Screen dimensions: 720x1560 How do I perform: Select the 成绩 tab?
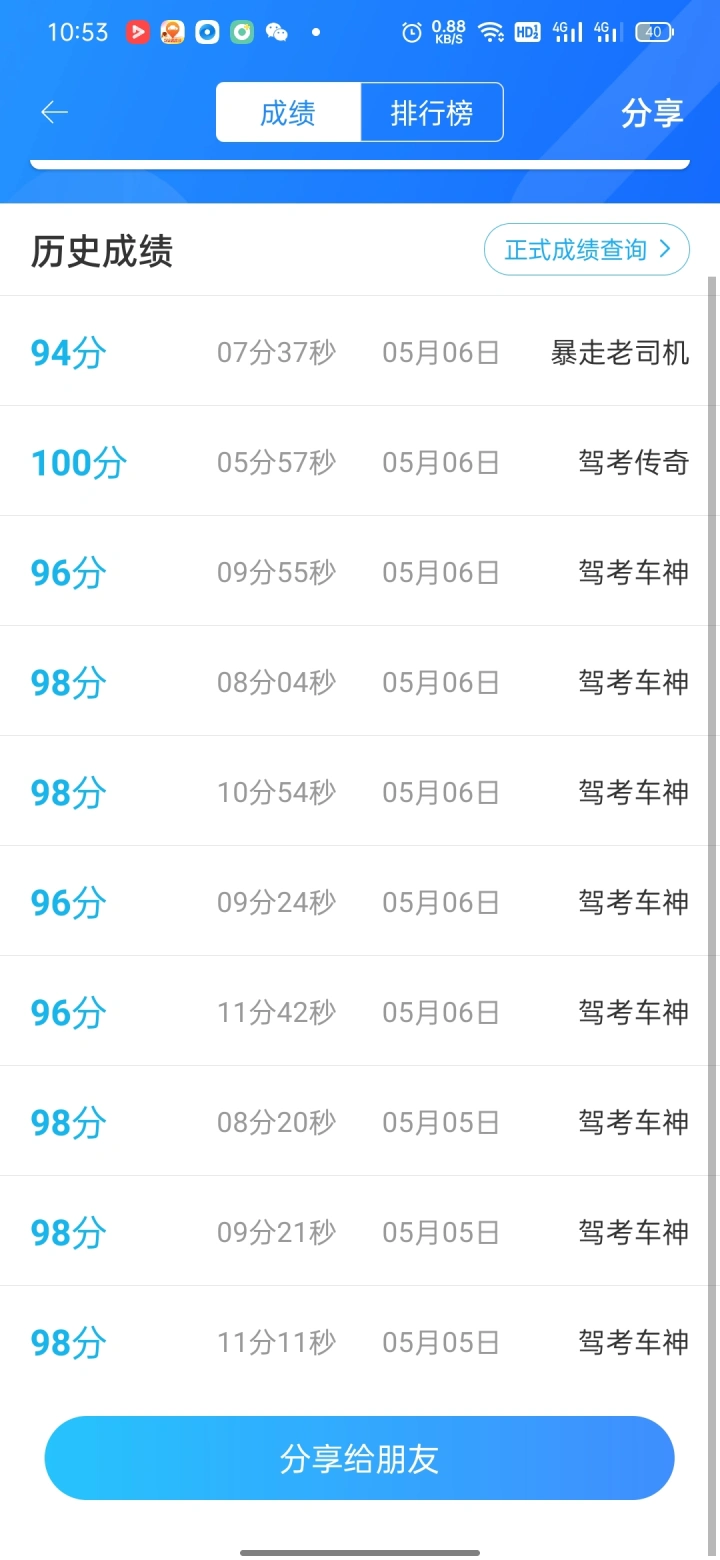coord(288,113)
